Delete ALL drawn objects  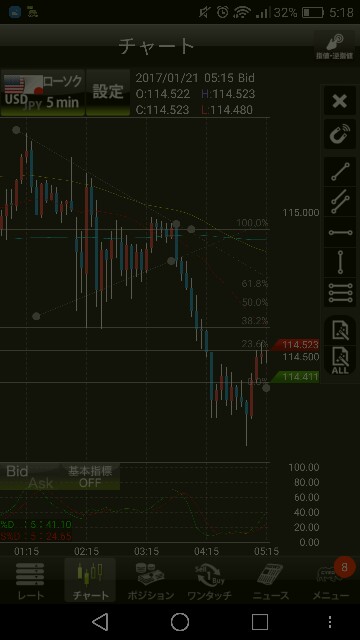340,360
